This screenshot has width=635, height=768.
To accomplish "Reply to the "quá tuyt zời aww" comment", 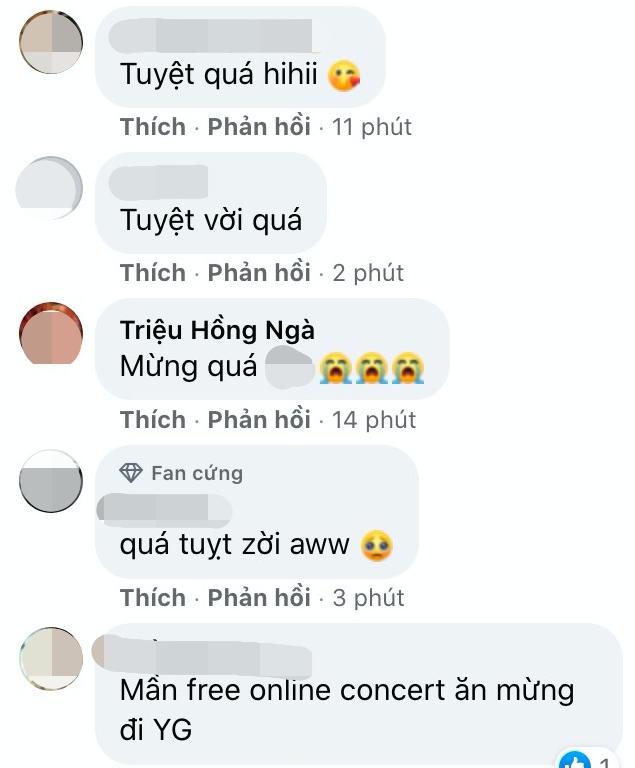I will pos(259,597).
